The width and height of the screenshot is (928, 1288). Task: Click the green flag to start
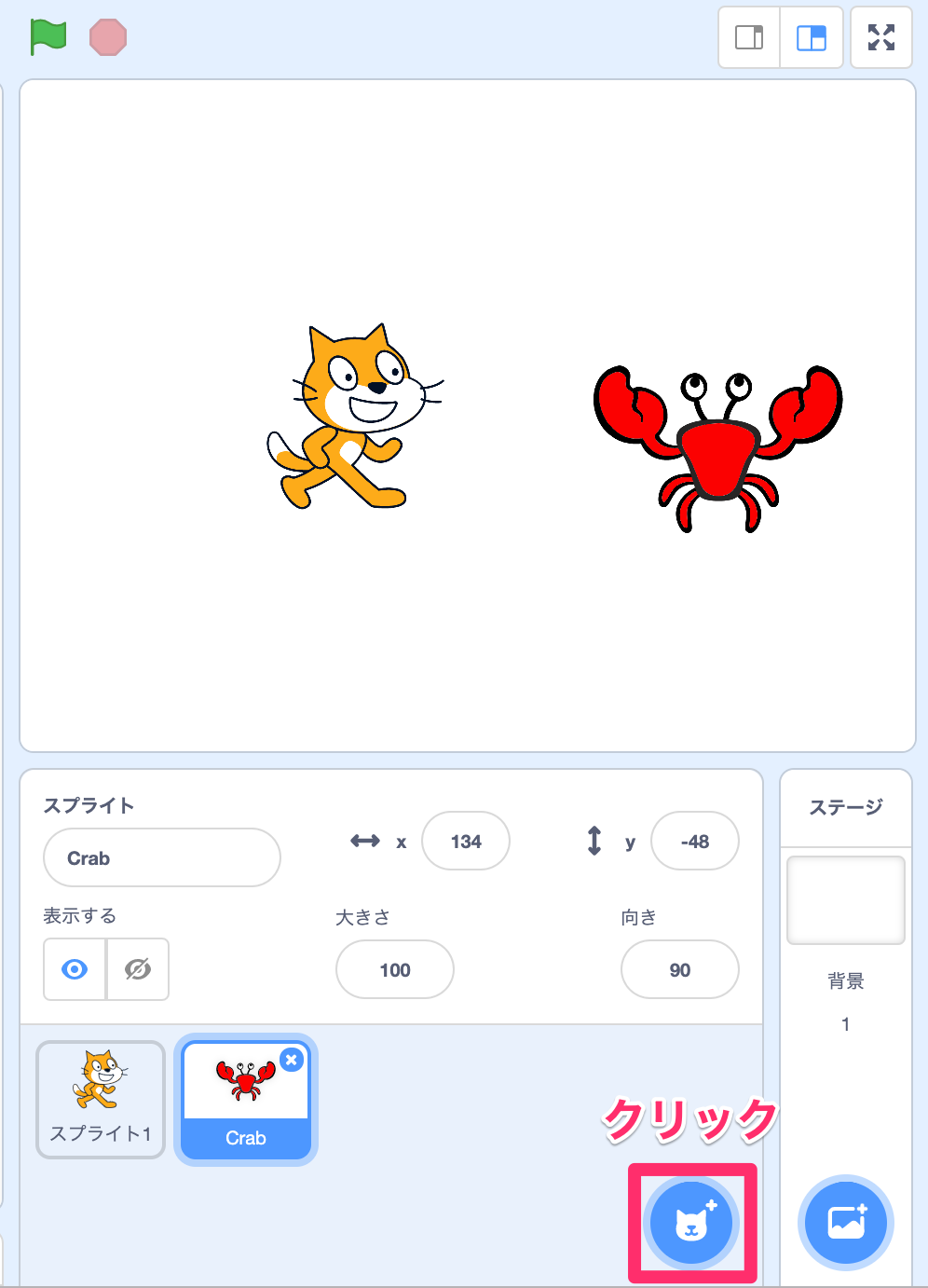(x=48, y=37)
